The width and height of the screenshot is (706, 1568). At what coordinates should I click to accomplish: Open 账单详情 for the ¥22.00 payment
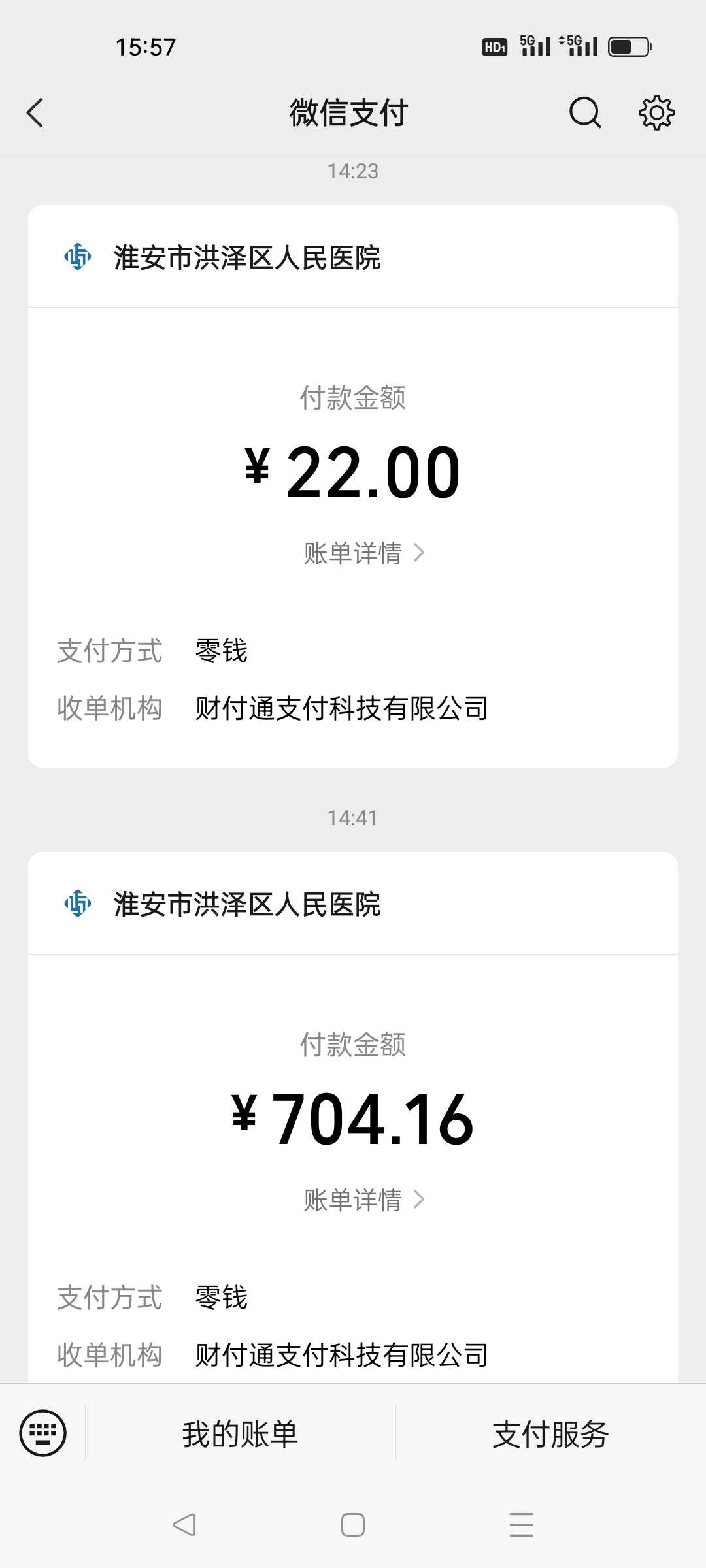click(364, 553)
